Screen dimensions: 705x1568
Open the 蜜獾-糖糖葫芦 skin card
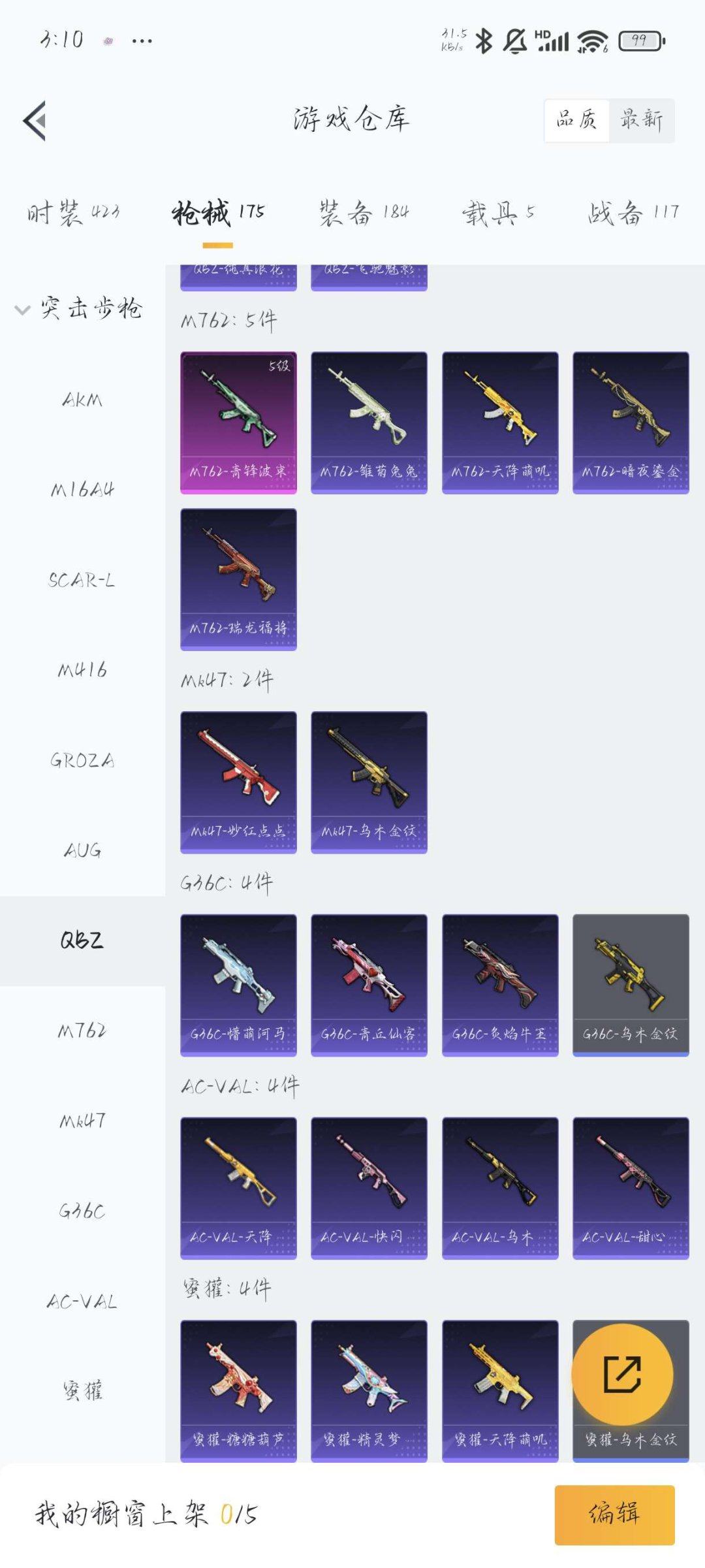[238, 1390]
